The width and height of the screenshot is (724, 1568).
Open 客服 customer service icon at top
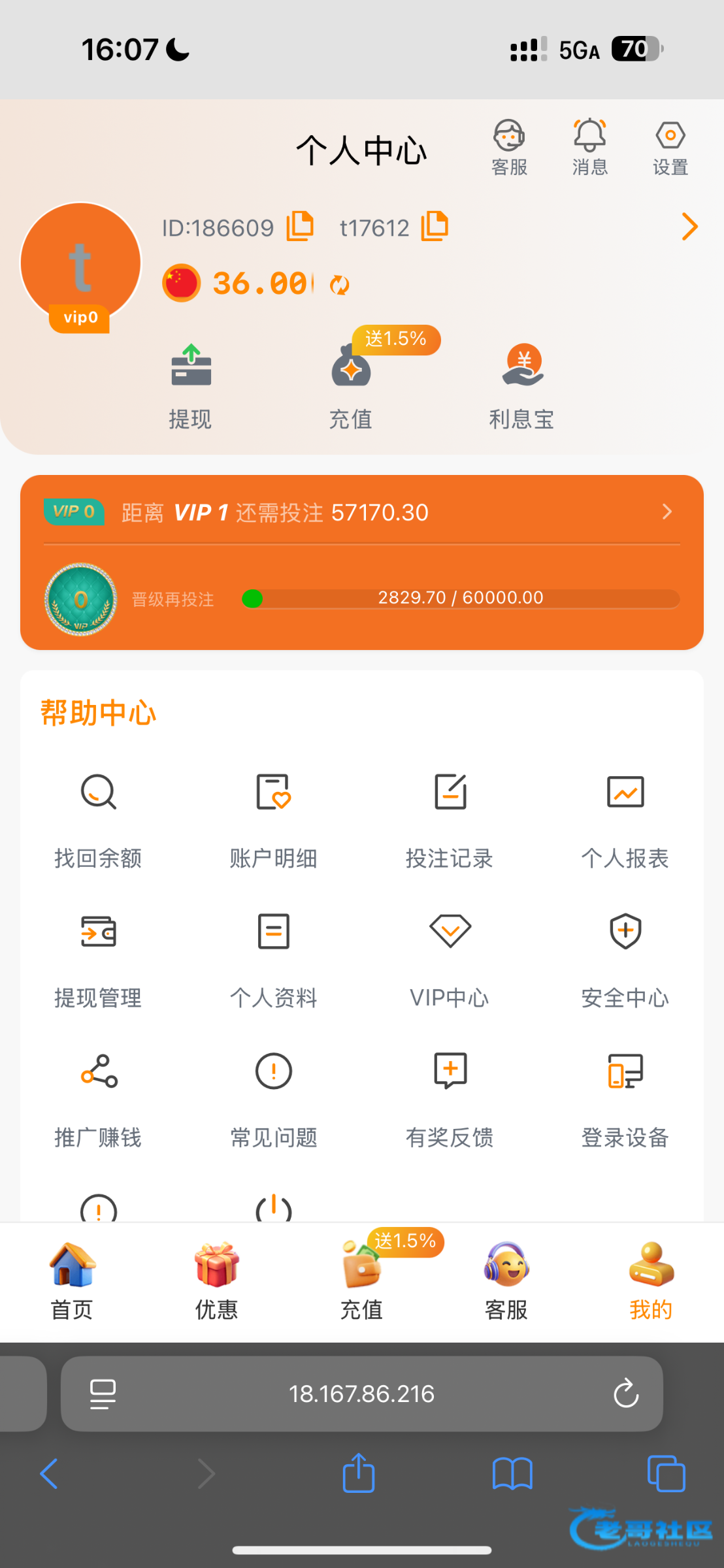pyautogui.click(x=509, y=148)
